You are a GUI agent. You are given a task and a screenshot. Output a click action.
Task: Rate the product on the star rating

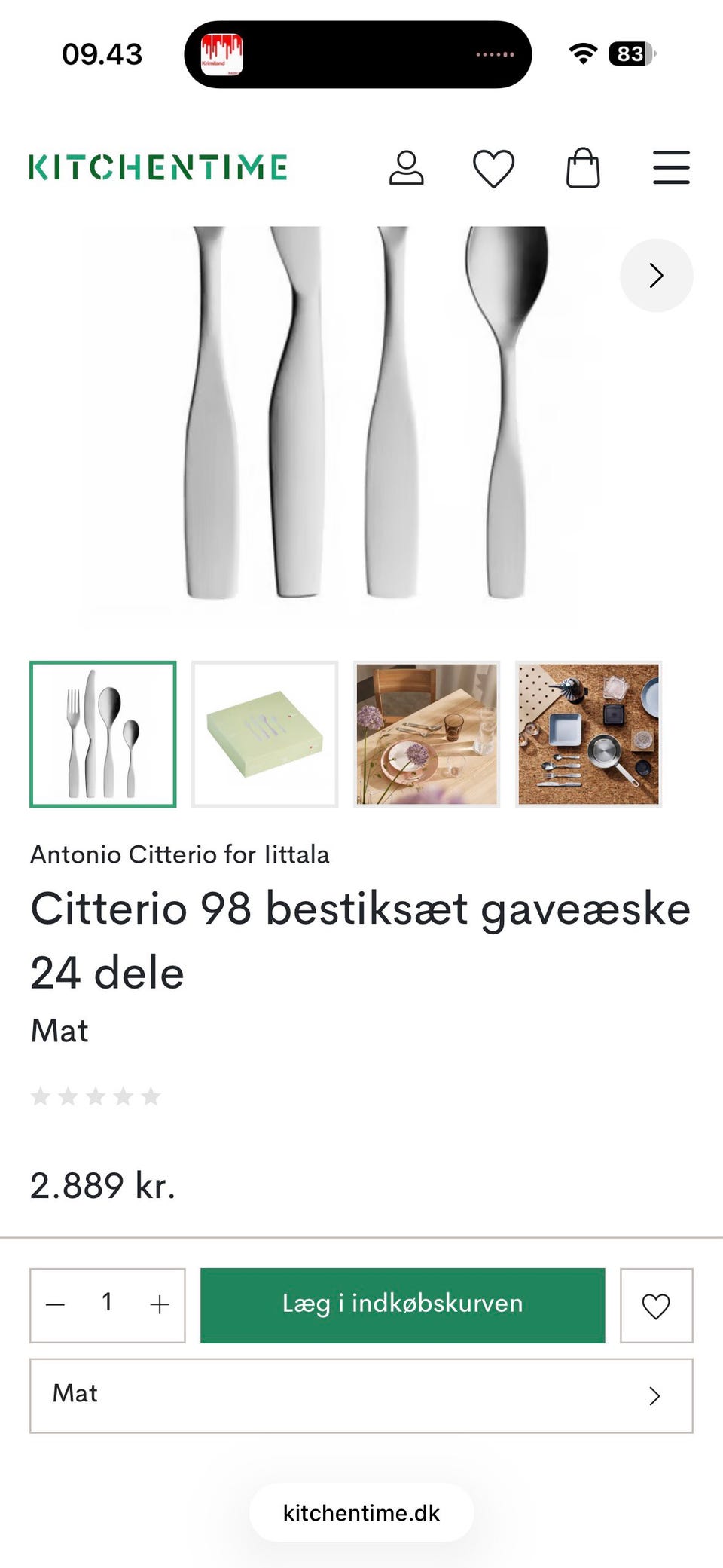pos(98,1097)
